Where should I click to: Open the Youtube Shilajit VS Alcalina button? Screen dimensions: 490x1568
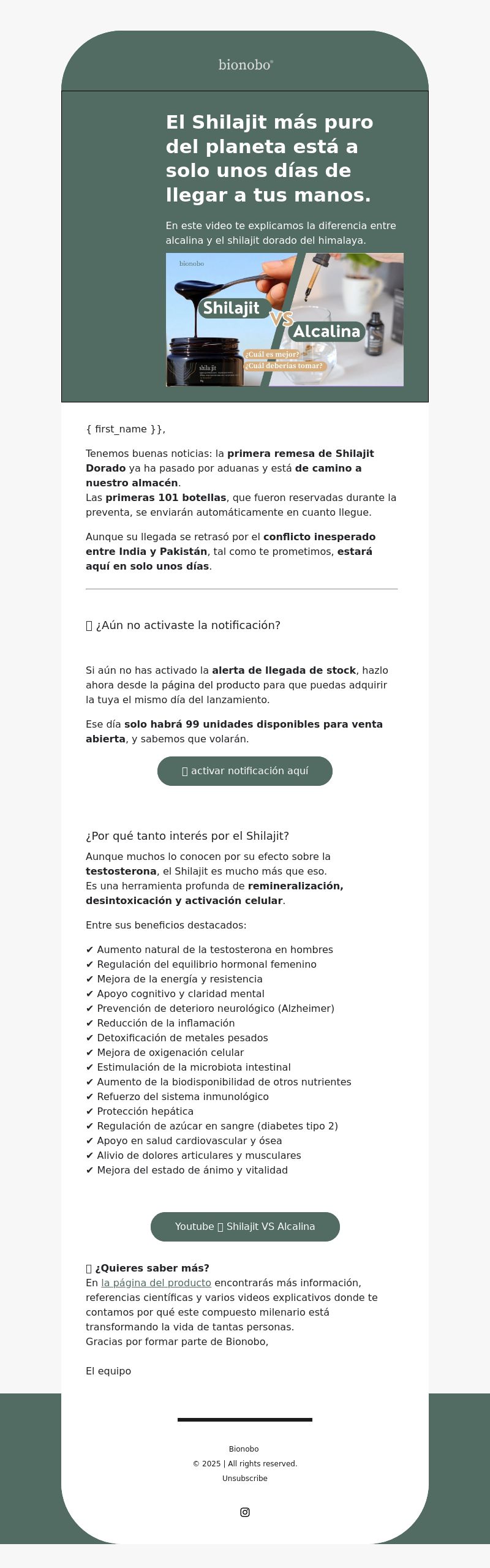245,1226
